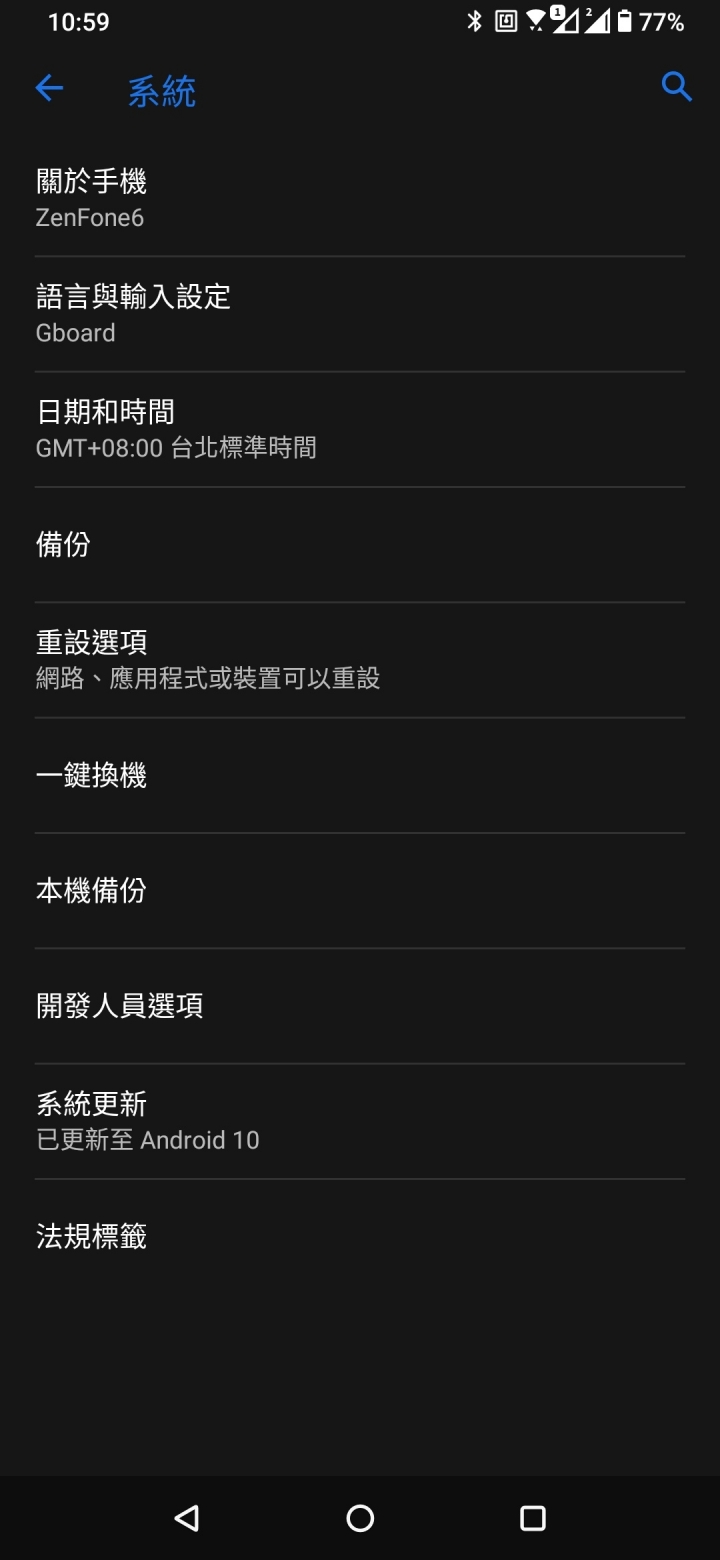720x1560 pixels.
Task: Open the 備份 row
Action: pyautogui.click(x=360, y=544)
